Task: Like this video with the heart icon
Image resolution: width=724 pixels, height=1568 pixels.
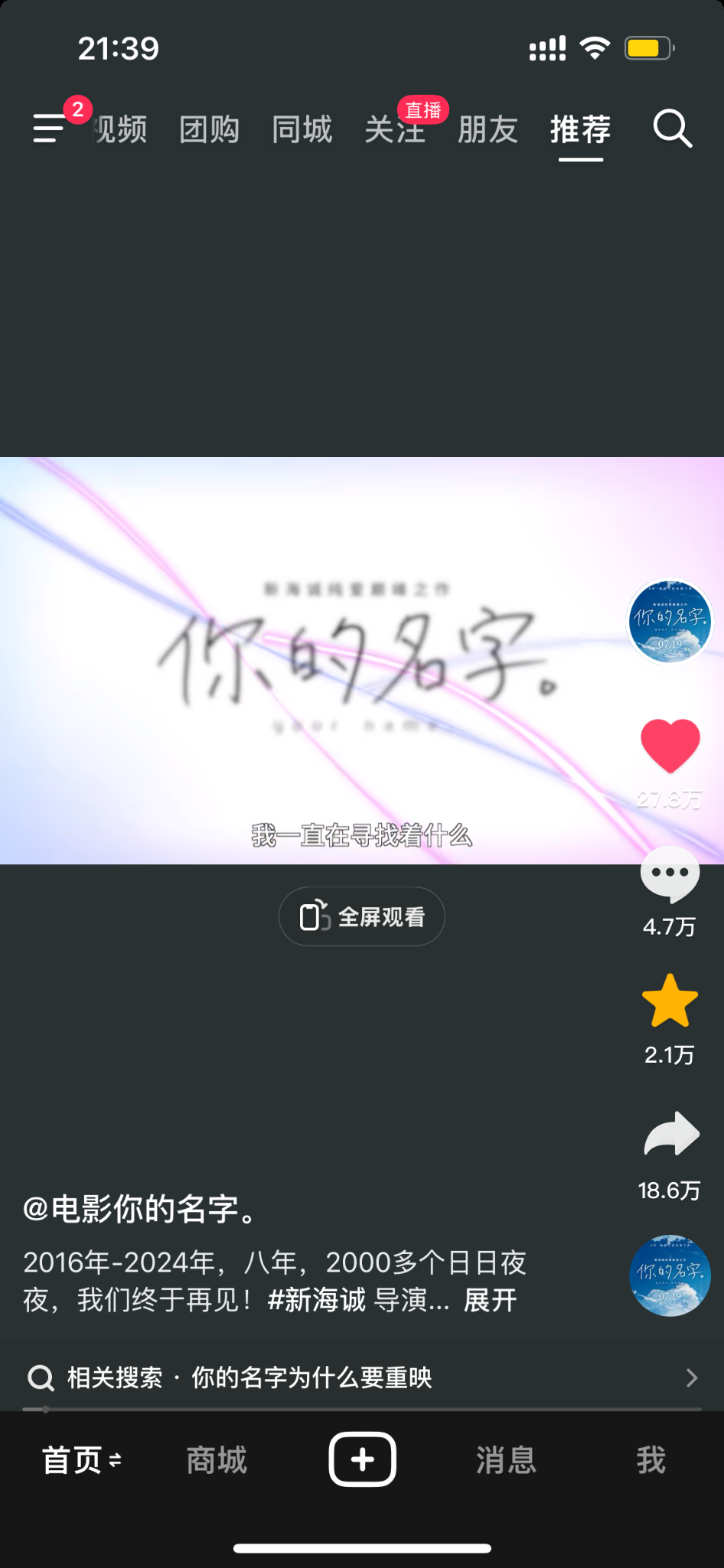Action: point(670,746)
